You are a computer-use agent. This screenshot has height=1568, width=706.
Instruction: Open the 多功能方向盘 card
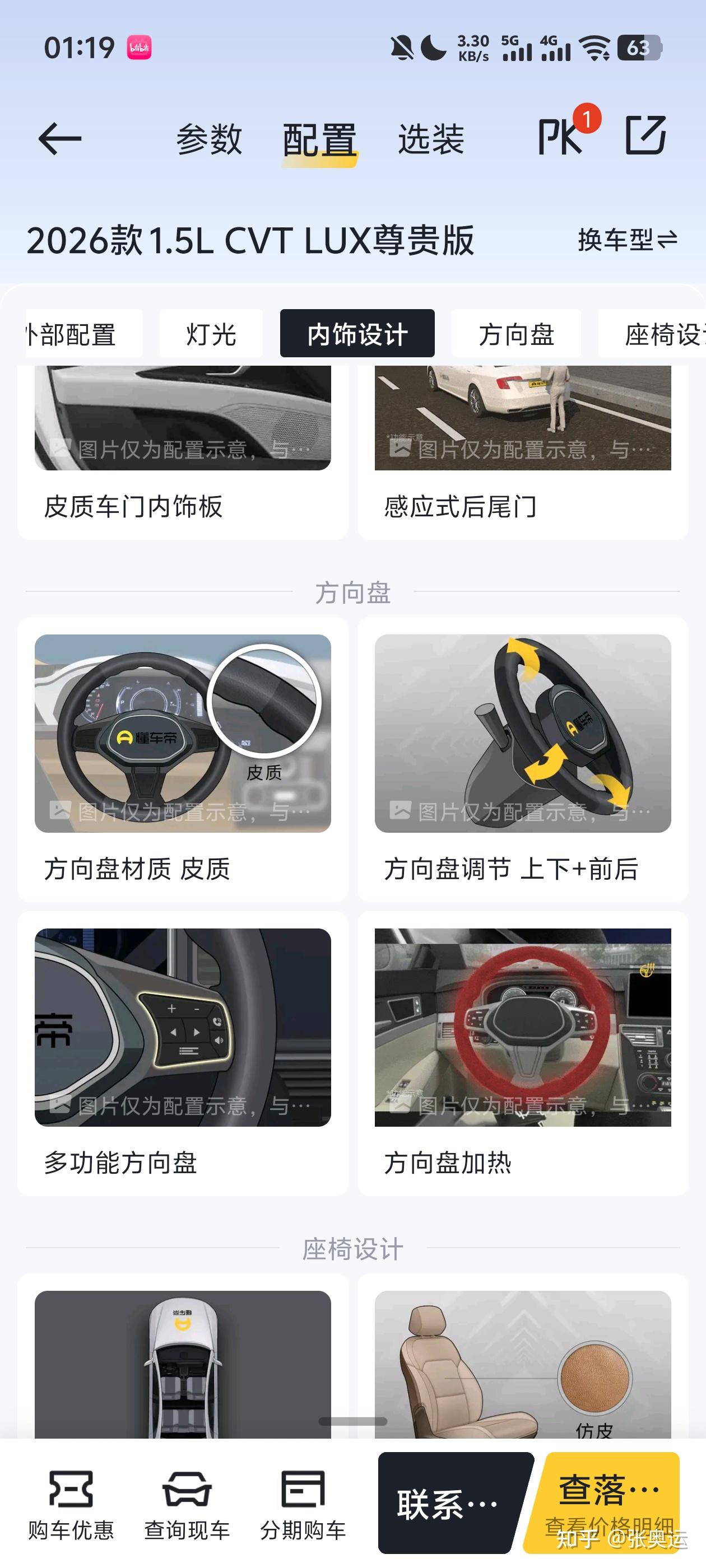tap(183, 1054)
